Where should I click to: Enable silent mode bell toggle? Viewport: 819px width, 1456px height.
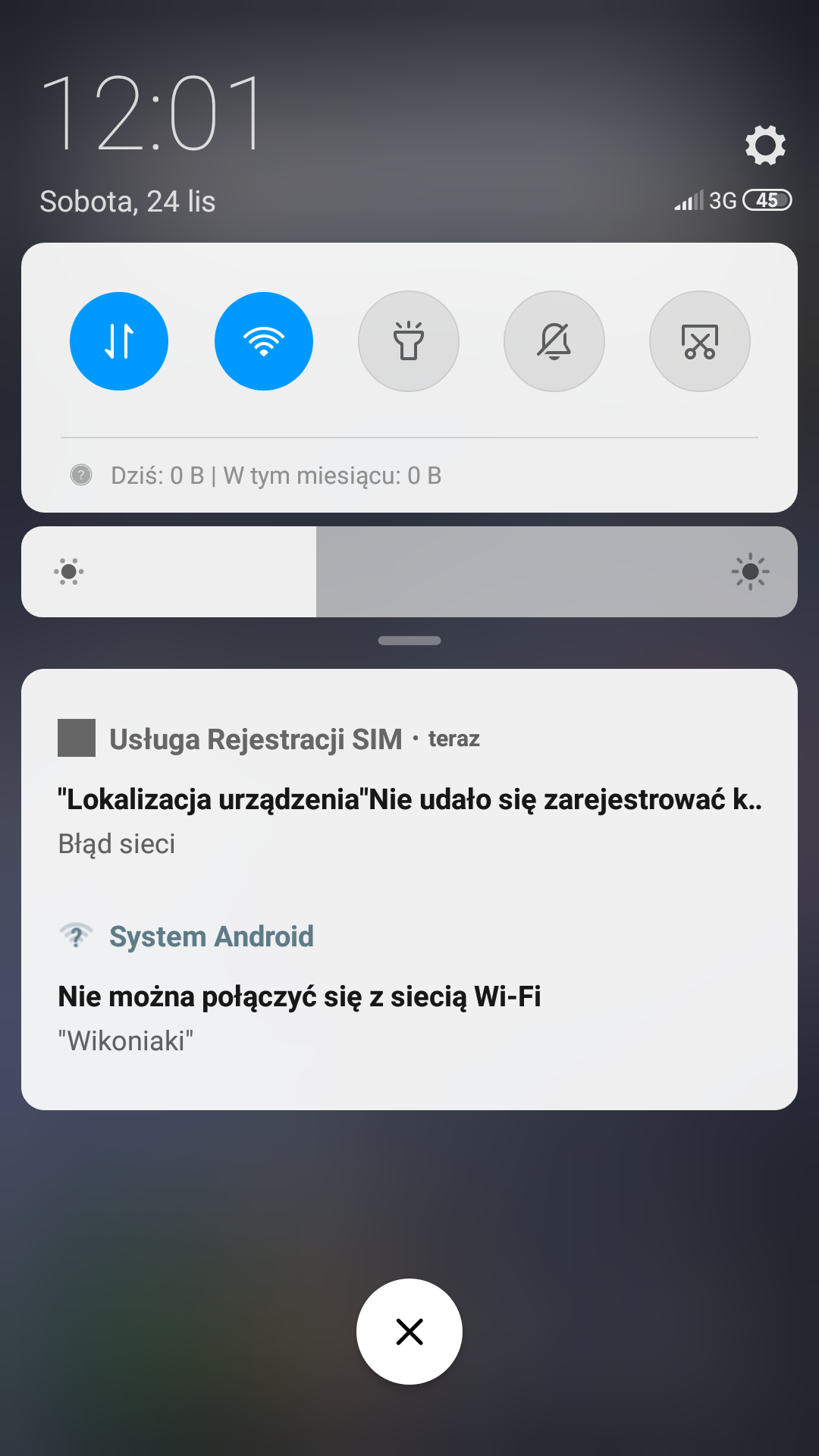coord(554,341)
